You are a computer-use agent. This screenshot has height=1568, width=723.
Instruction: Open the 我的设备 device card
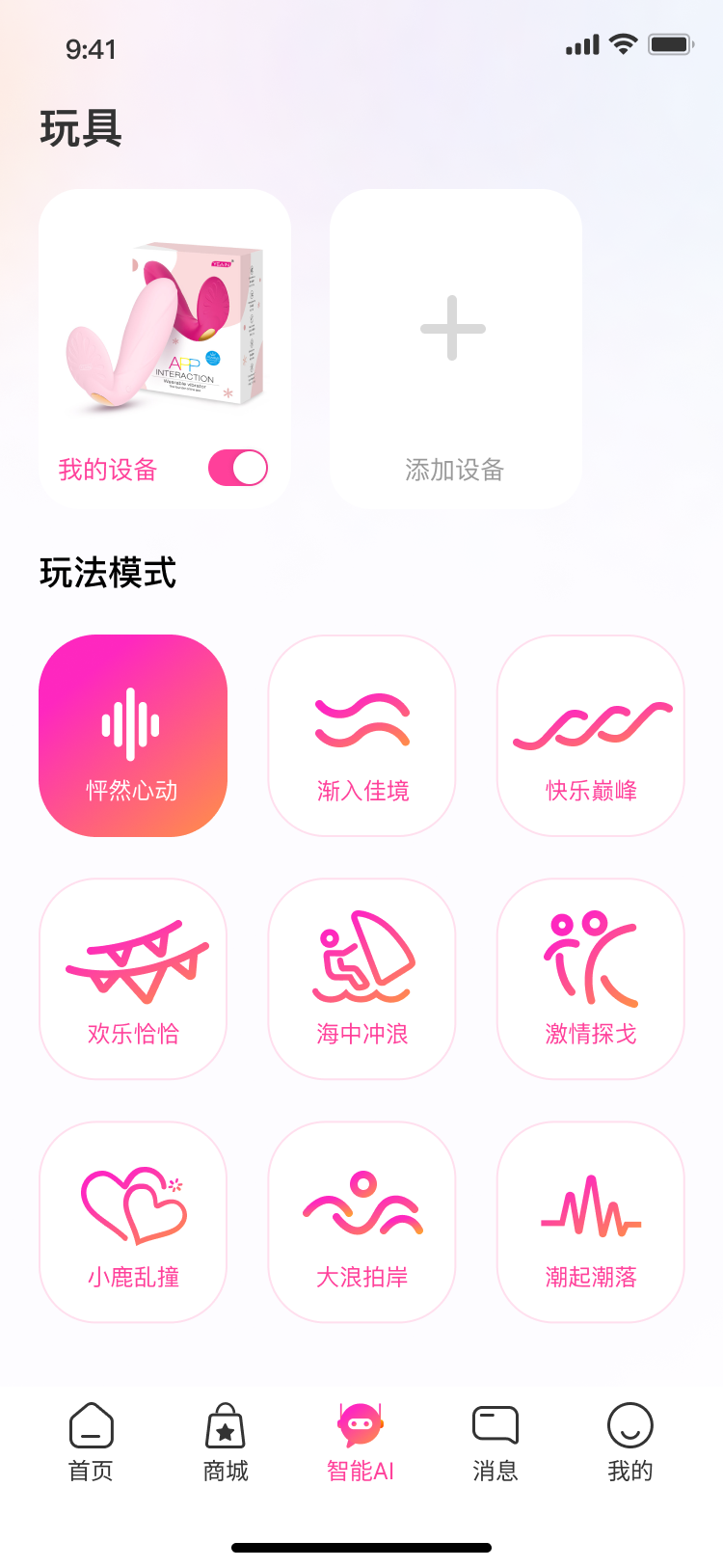pyautogui.click(x=164, y=328)
